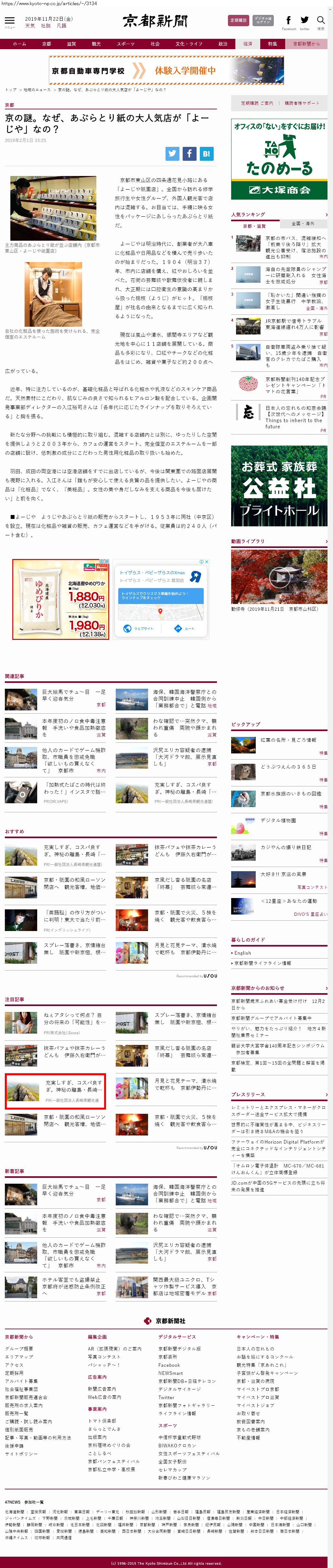Open the 会社概要 footer link

click(x=19, y=1348)
